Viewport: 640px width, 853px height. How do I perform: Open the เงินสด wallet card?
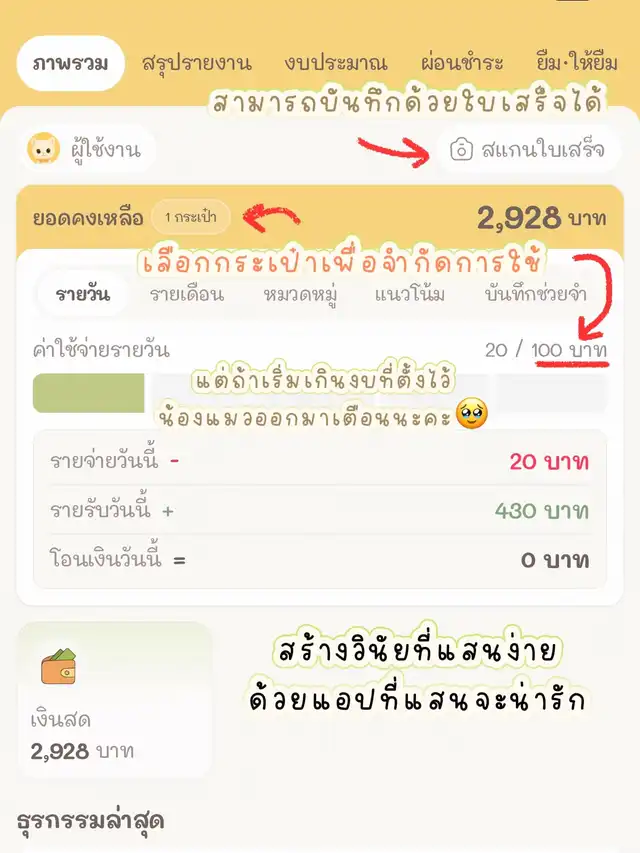[x=115, y=700]
